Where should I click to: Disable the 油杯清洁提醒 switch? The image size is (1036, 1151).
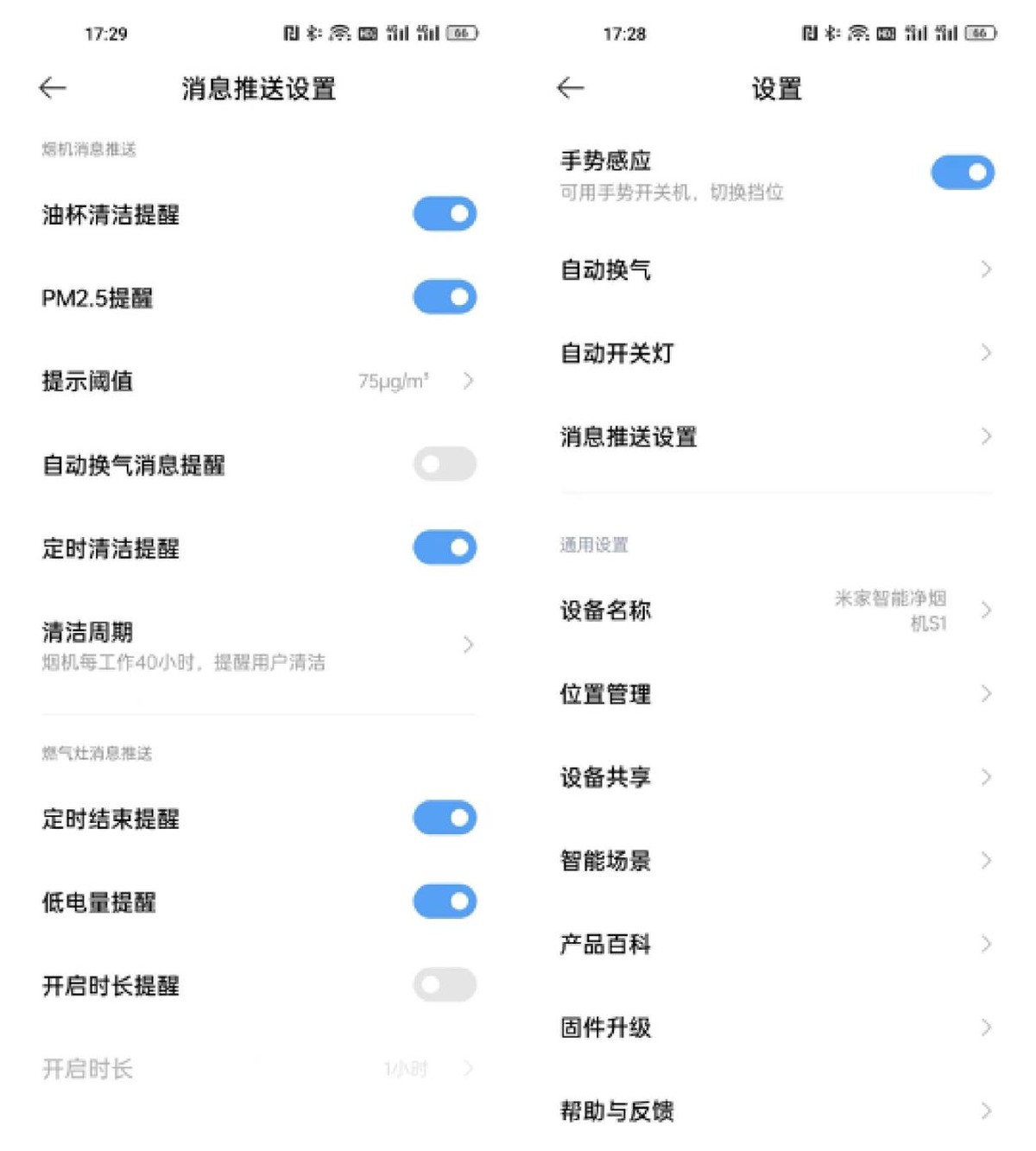click(443, 213)
